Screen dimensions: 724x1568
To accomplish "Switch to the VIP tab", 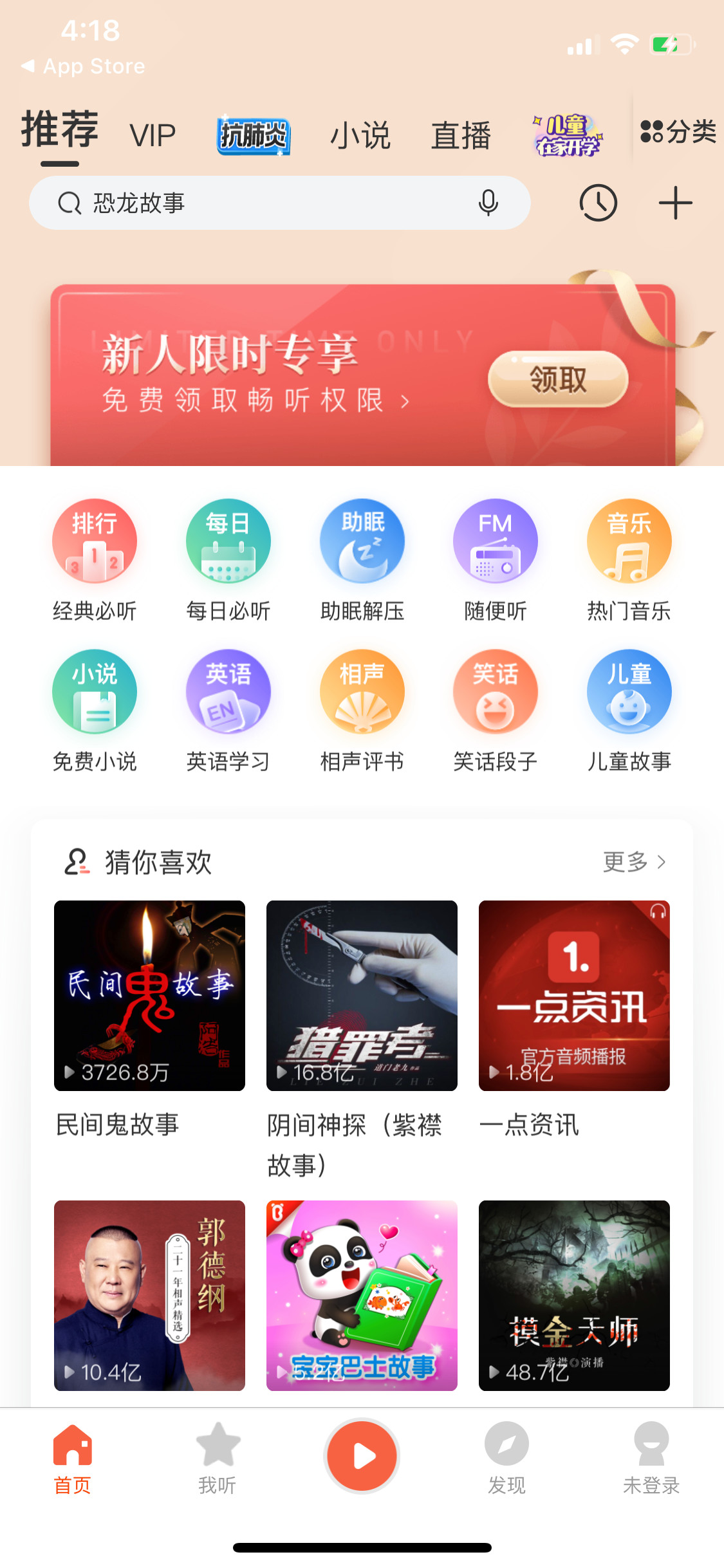I will 152,134.
